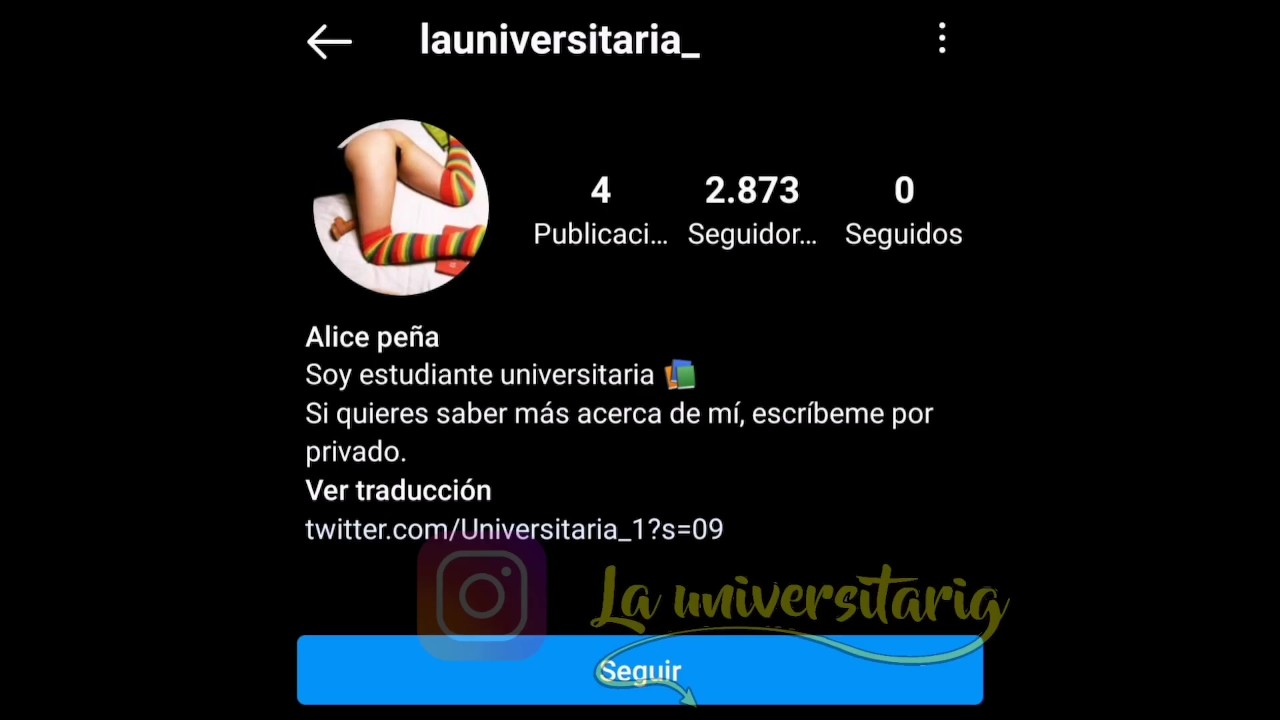The width and height of the screenshot is (1280, 720).
Task: Open the twitter.com/Universitaria_1 link
Action: pos(514,530)
